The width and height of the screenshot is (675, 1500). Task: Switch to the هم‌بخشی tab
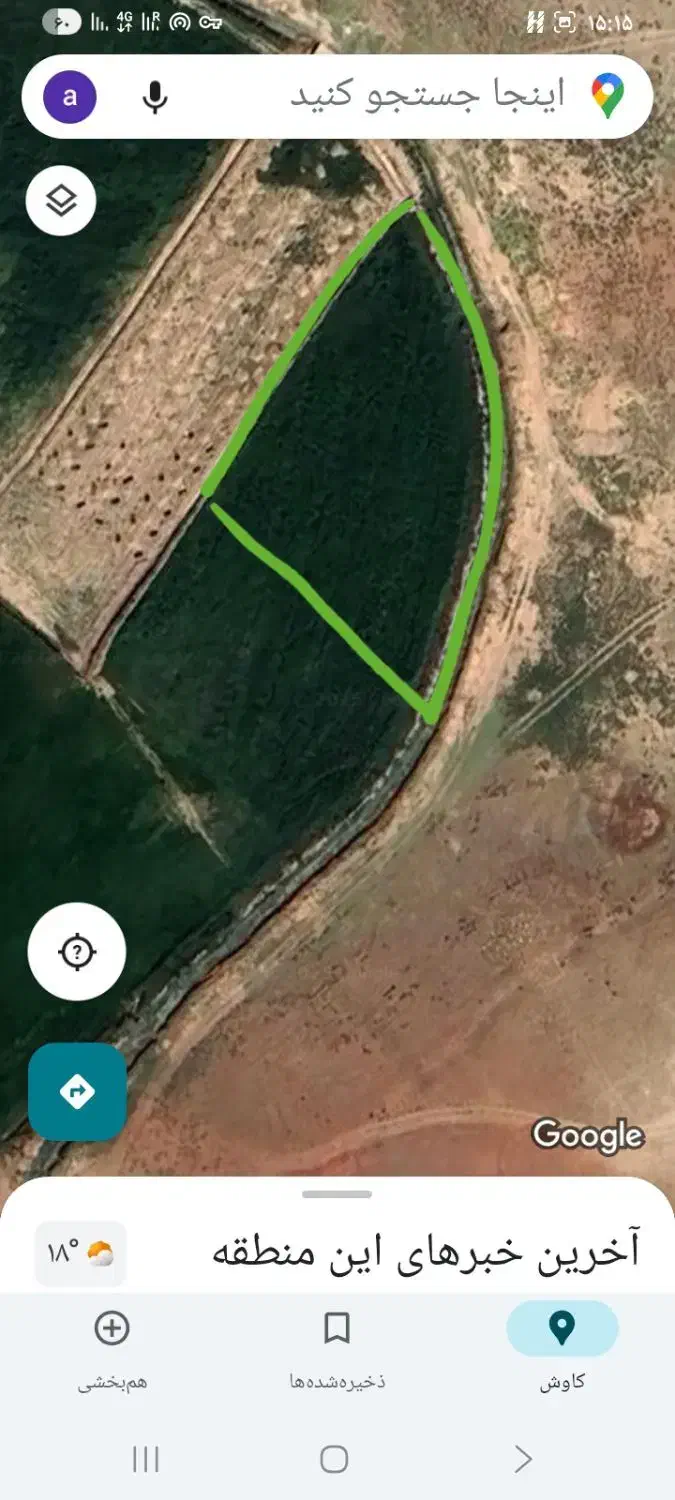(112, 1345)
